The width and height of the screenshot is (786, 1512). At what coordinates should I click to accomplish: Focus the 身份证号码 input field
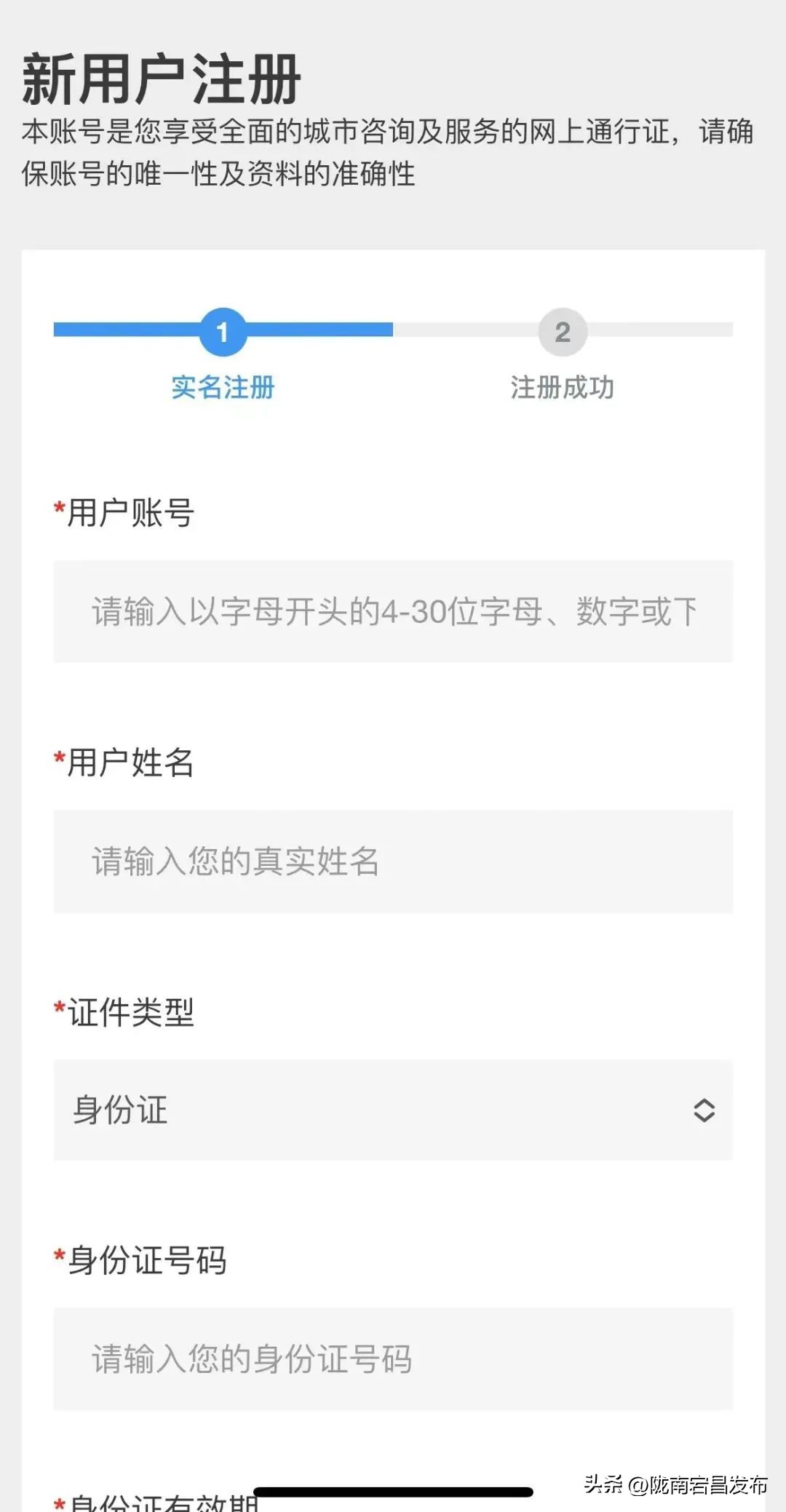coord(393,1359)
